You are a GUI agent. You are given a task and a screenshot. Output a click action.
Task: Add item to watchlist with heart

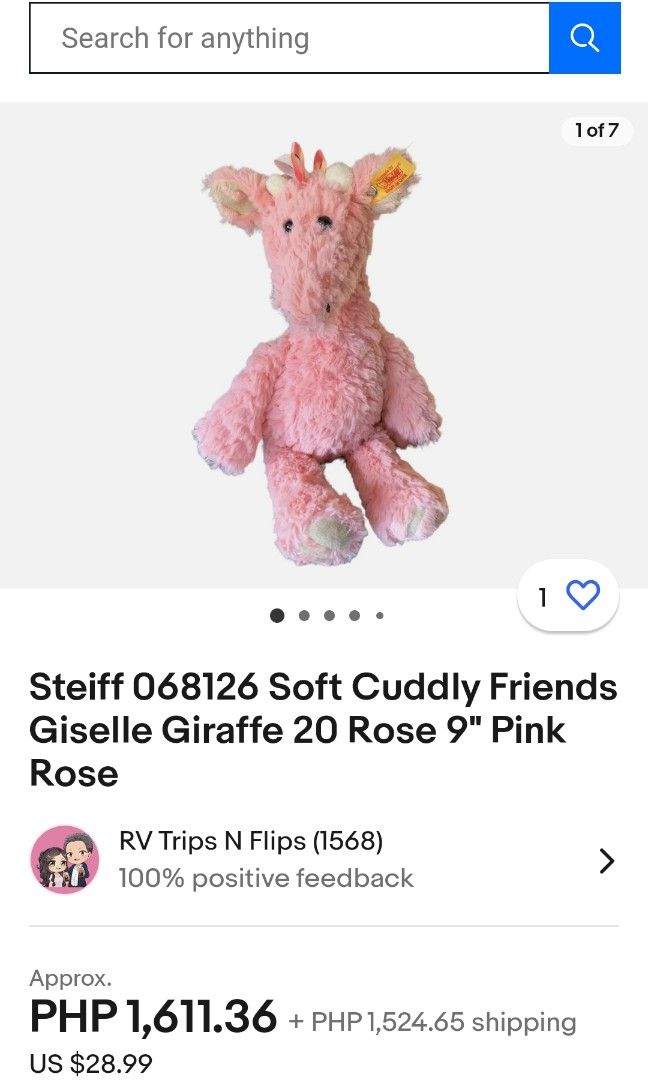(x=582, y=596)
